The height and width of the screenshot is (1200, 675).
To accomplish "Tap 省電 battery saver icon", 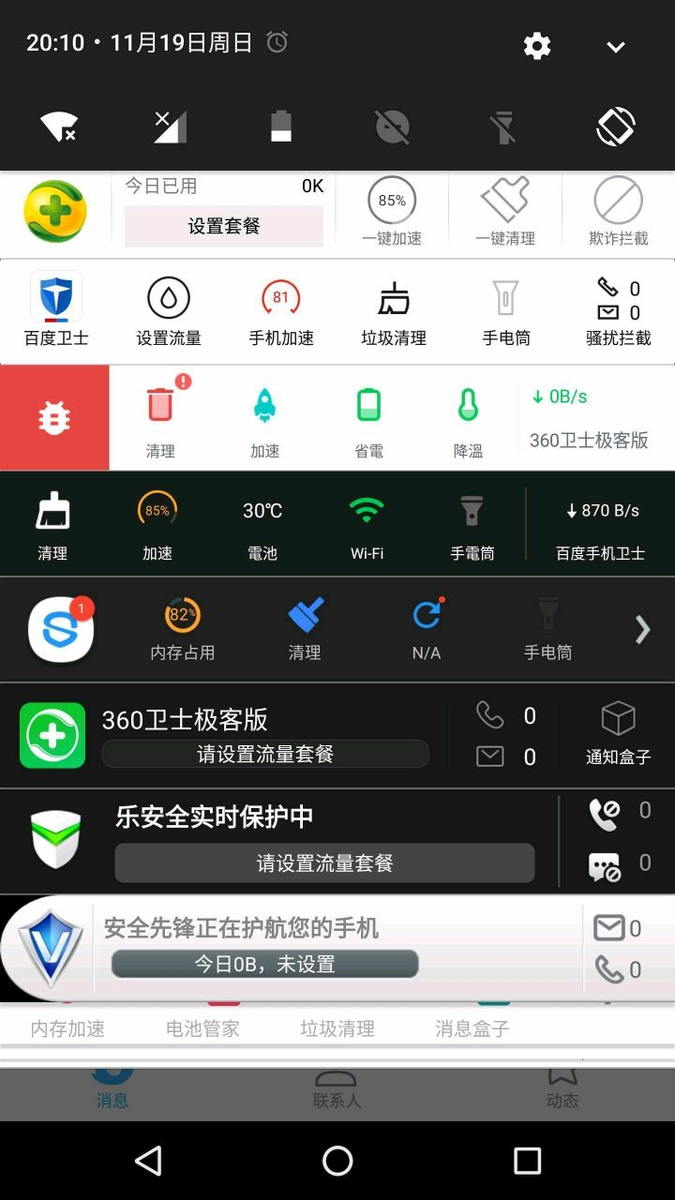I will 369,418.
